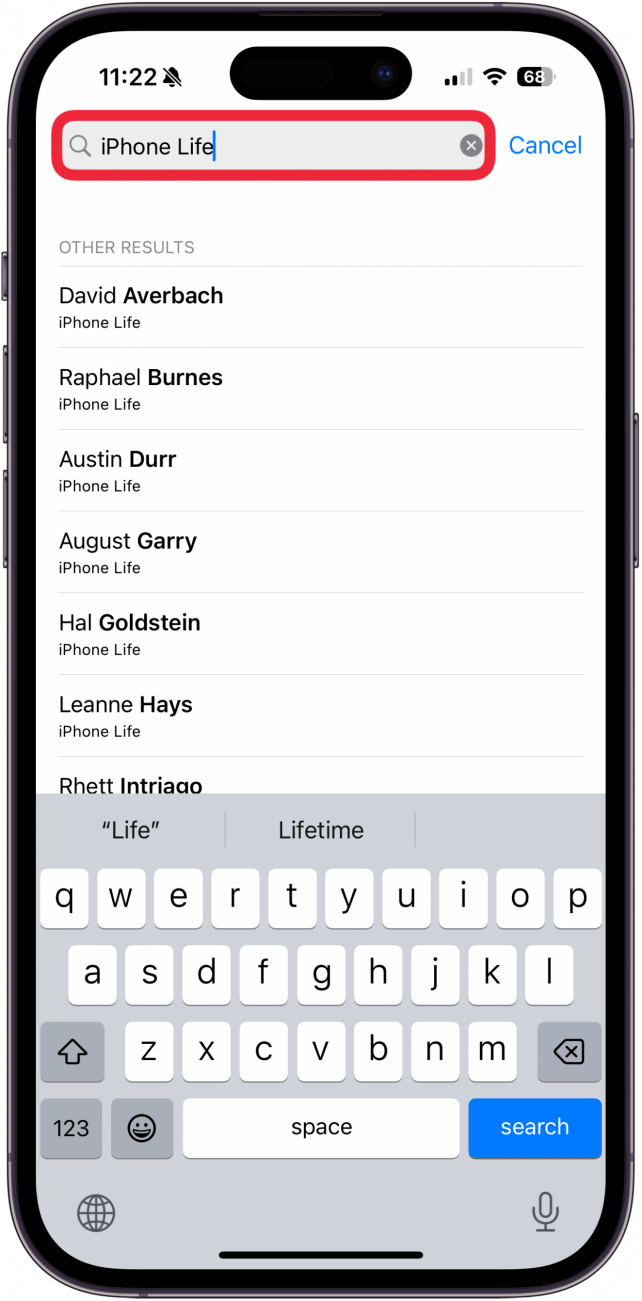Cancel the contact search

coord(545,146)
